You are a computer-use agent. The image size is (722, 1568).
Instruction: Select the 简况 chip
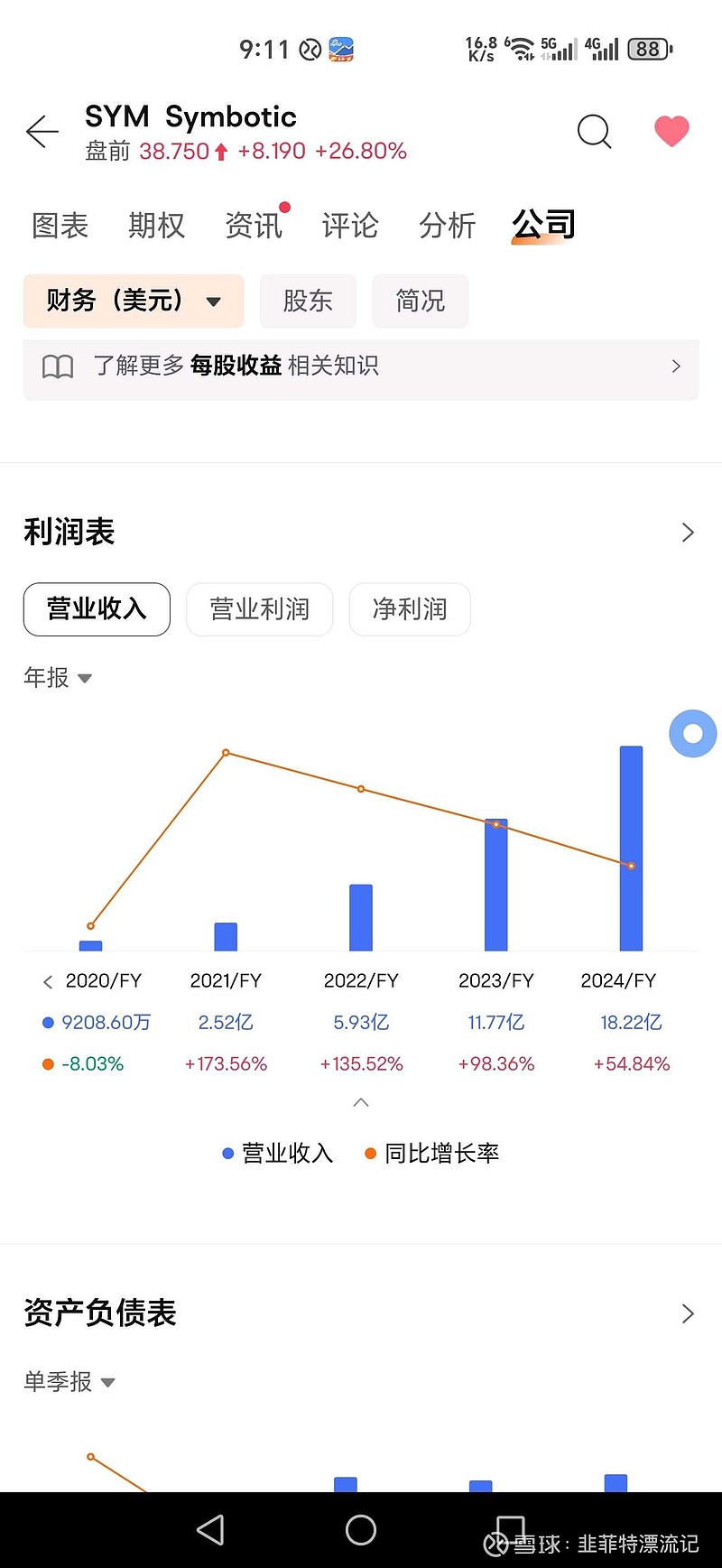pyautogui.click(x=420, y=301)
